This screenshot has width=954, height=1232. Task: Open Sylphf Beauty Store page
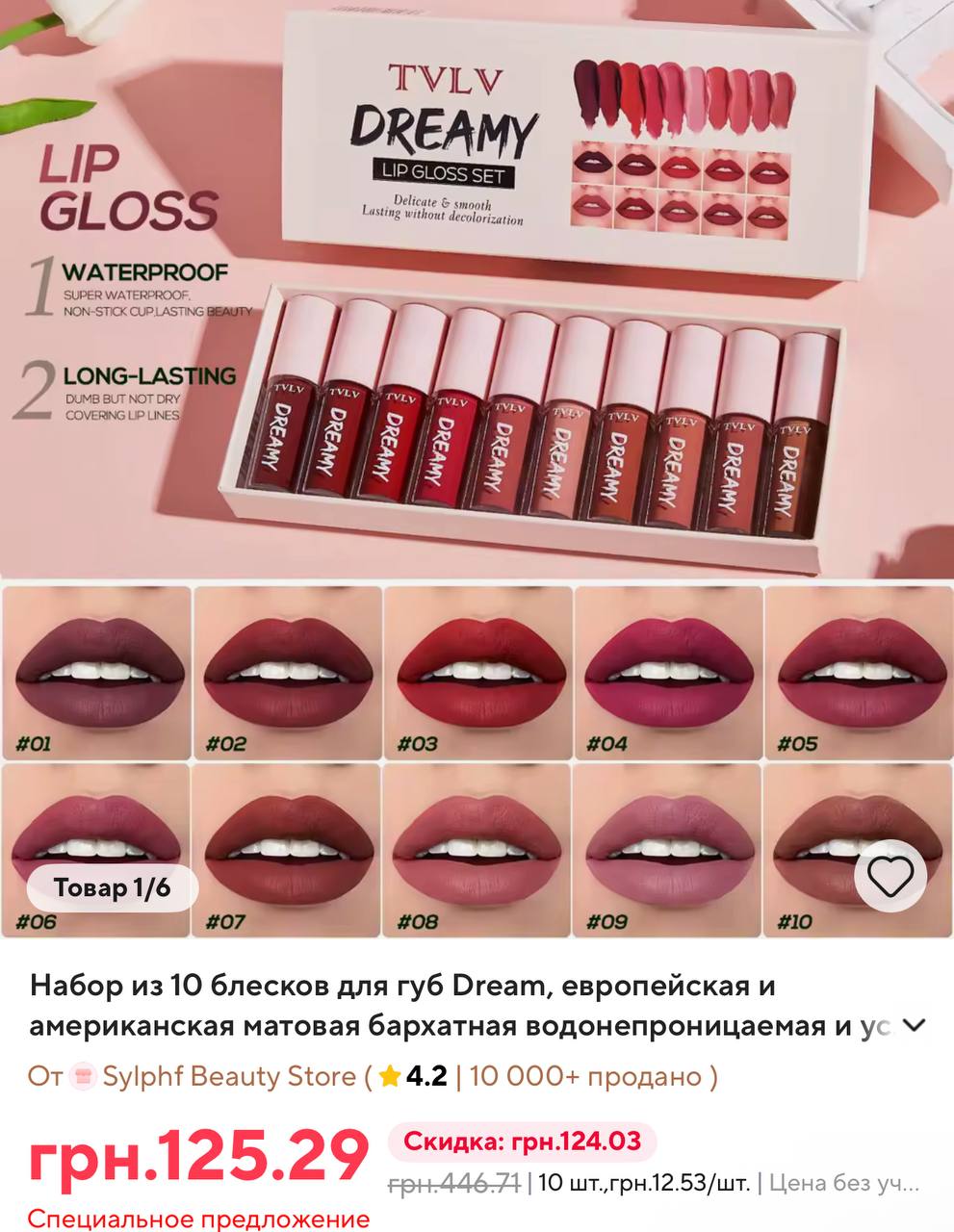[x=228, y=1075]
